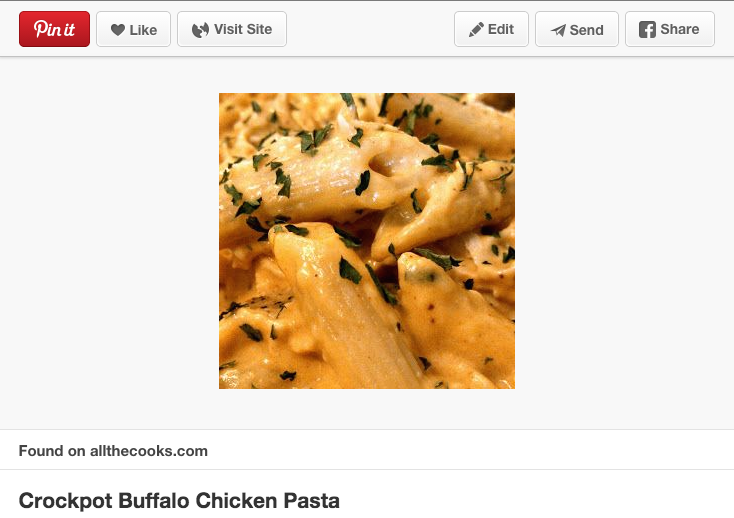The height and width of the screenshot is (518, 734).
Task: Send this pin to someone
Action: point(577,29)
